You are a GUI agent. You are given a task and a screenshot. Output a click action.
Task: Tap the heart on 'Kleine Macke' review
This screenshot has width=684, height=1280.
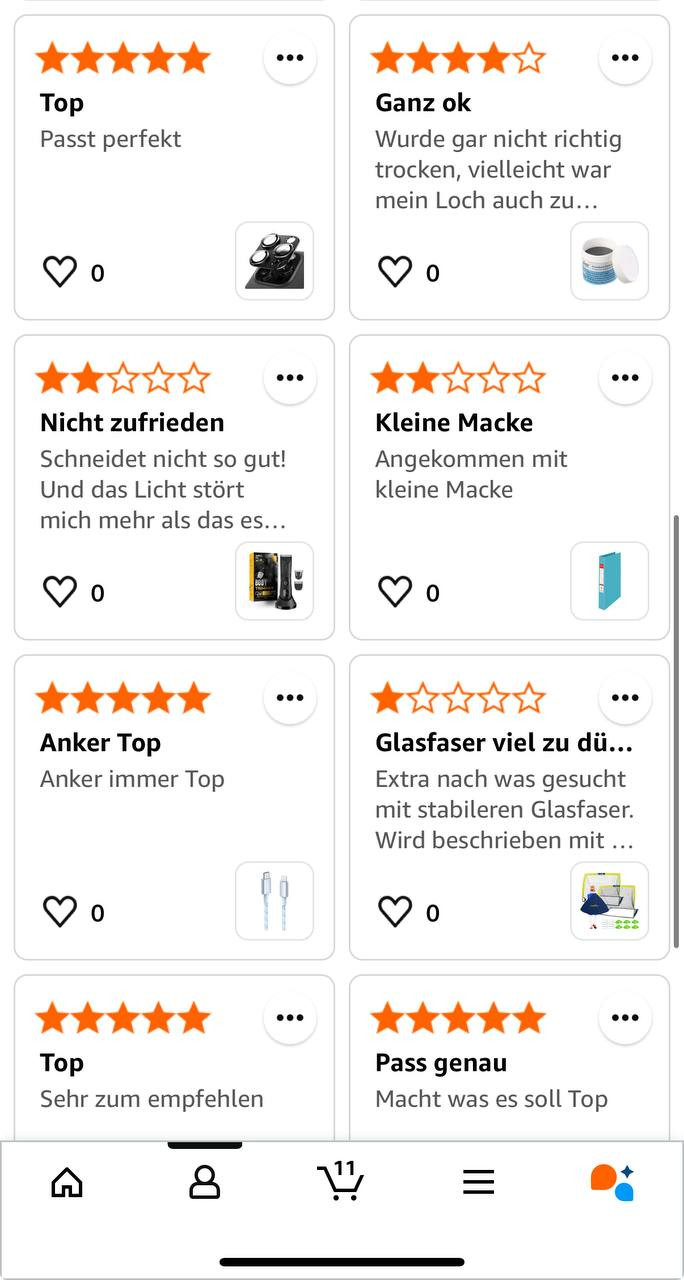pos(395,592)
